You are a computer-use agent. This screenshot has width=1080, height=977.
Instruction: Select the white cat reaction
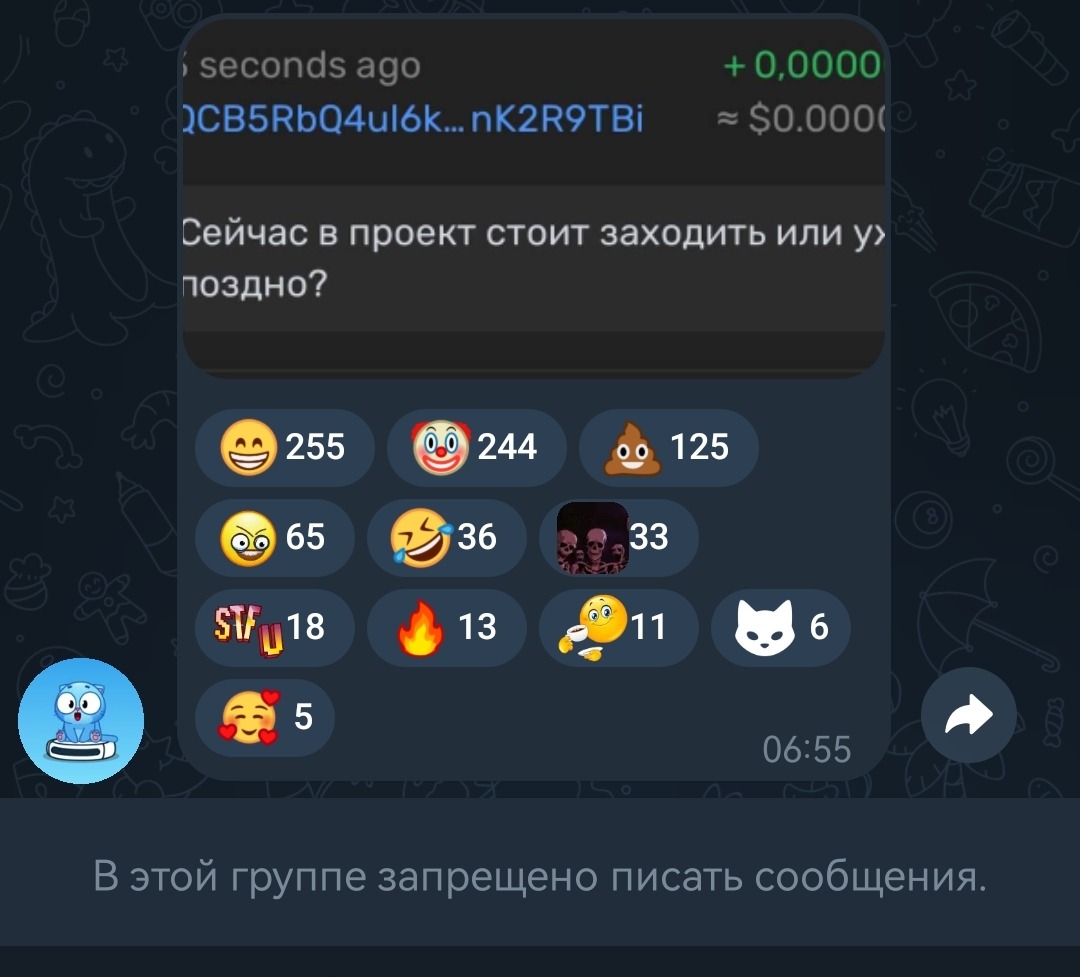click(x=780, y=628)
